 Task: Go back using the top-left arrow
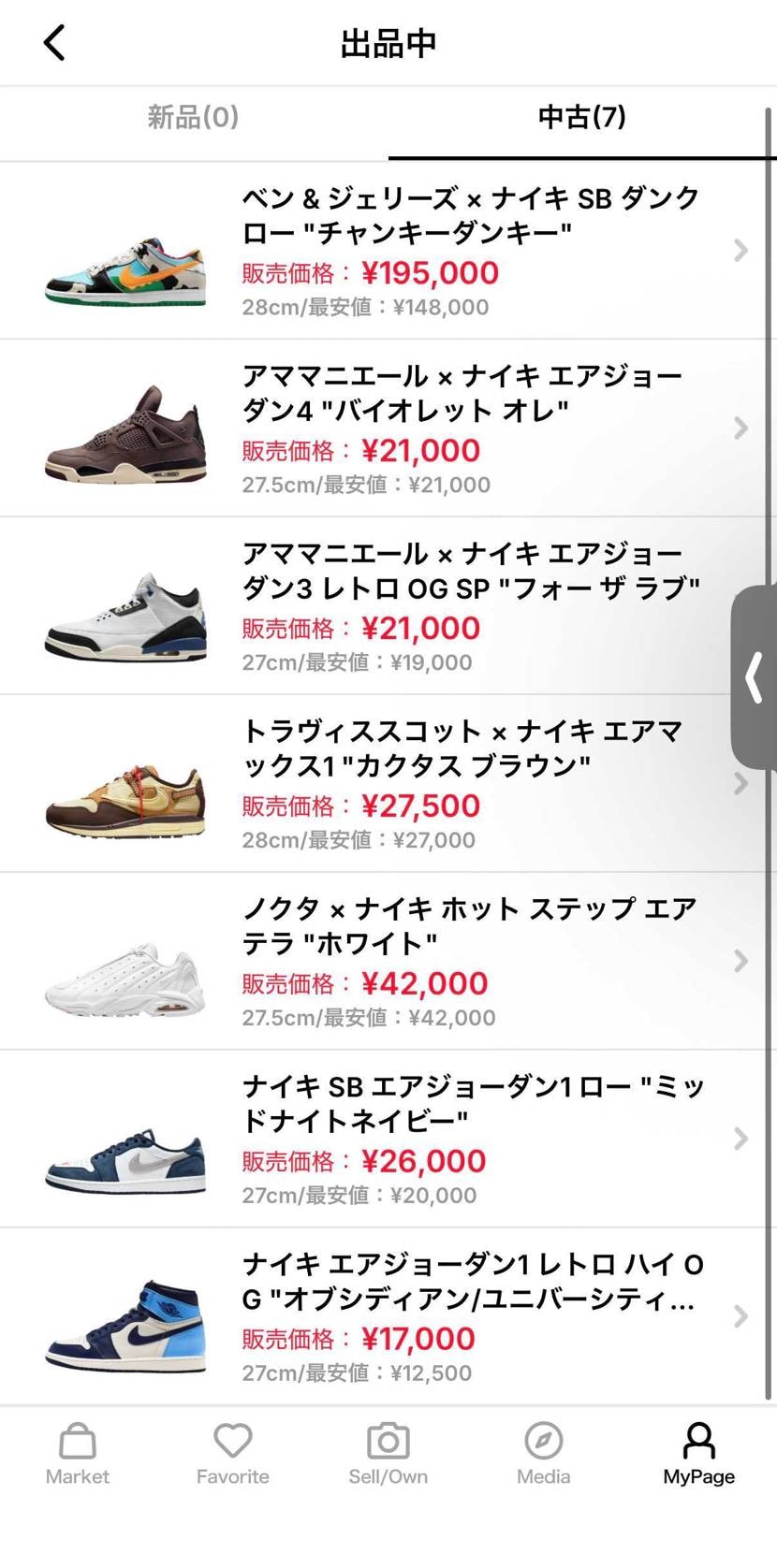coord(54,42)
